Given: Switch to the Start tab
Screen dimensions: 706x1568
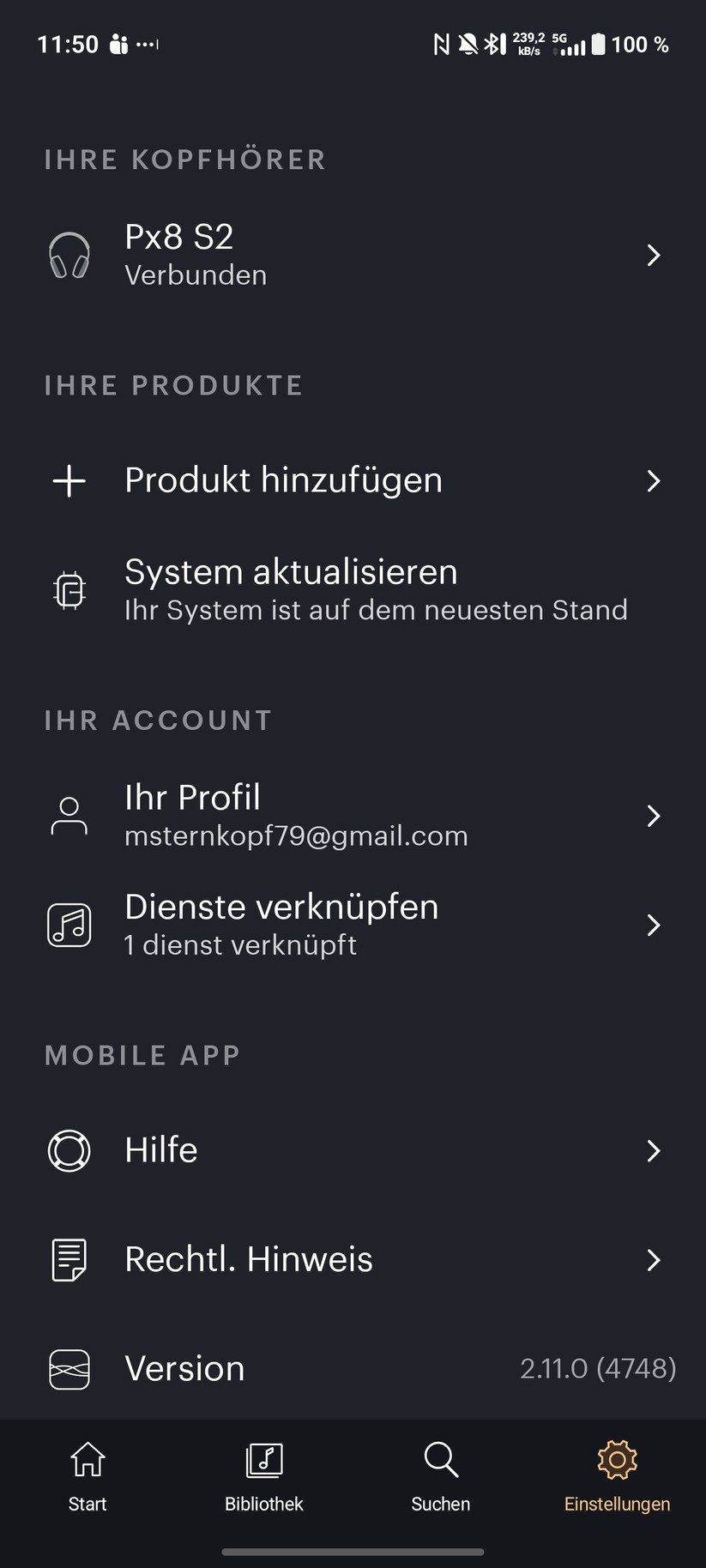Looking at the screenshot, I should pyautogui.click(x=87, y=1477).
